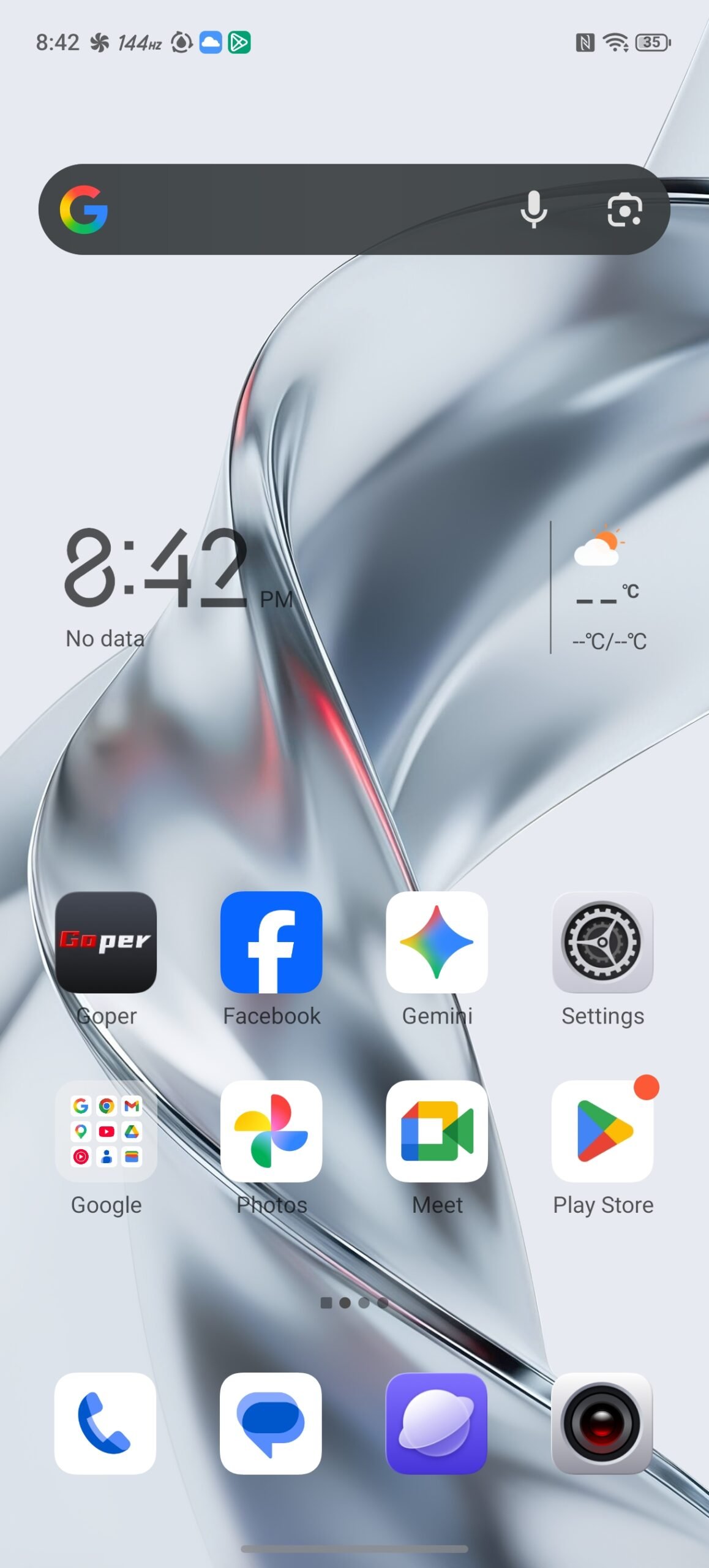Image resolution: width=709 pixels, height=1568 pixels.
Task: Open the clock widget
Action: point(156,570)
